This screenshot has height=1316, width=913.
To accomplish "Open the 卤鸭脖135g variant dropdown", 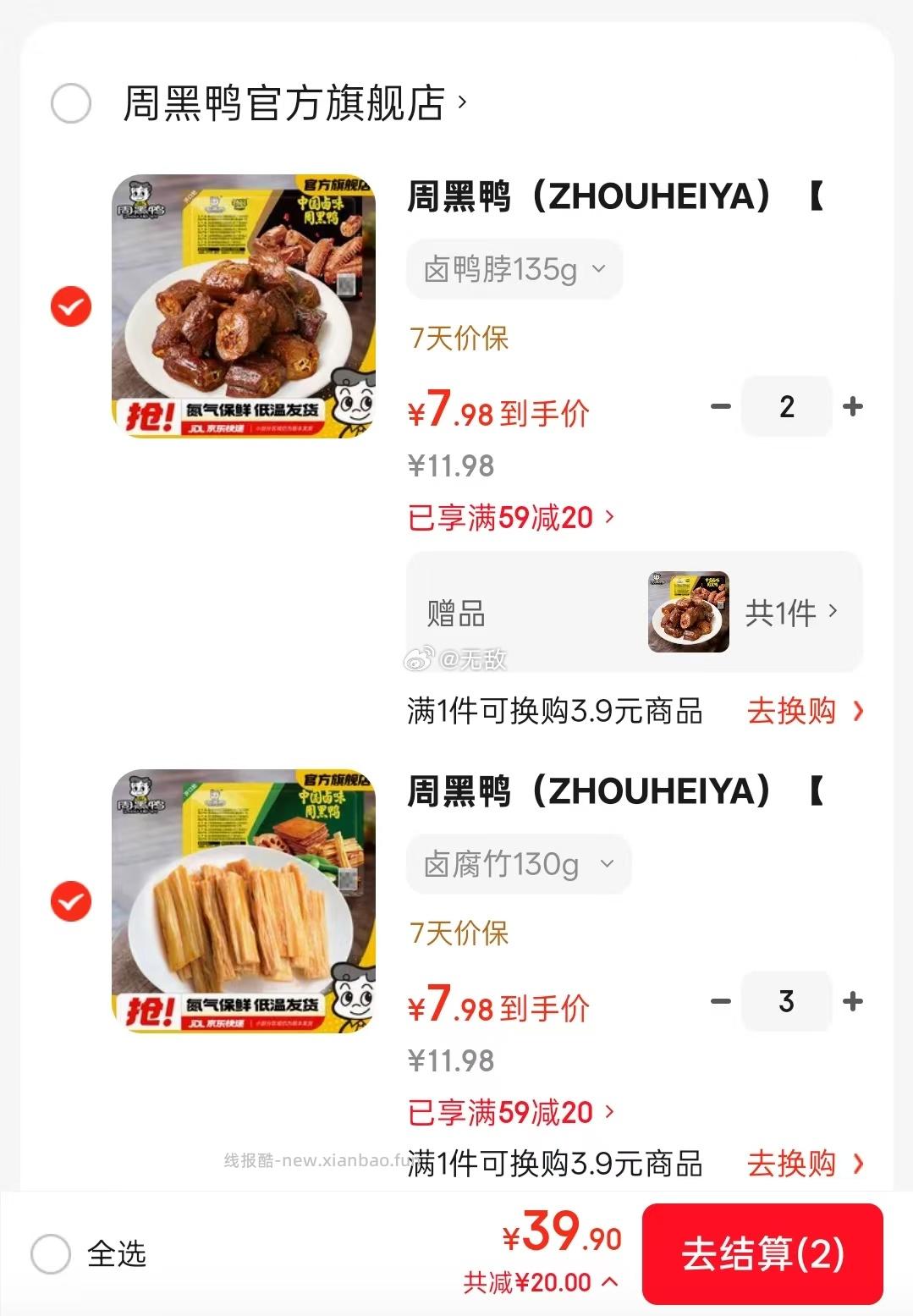I will click(x=514, y=268).
